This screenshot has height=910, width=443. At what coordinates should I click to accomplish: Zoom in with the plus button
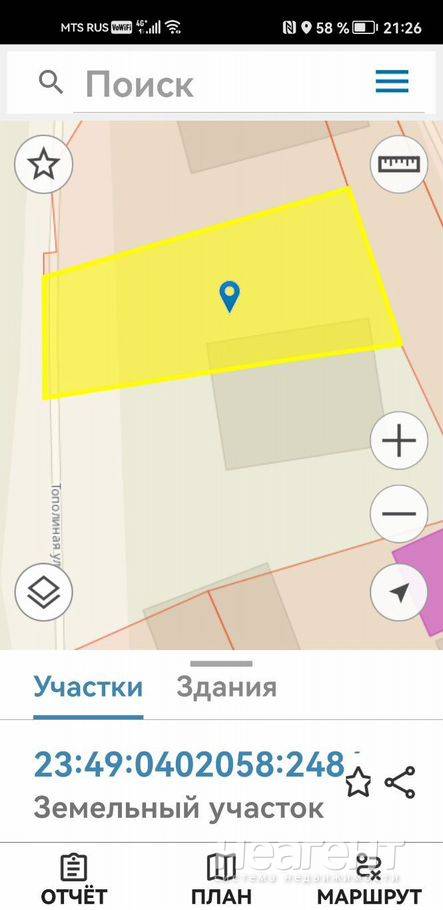(x=399, y=441)
